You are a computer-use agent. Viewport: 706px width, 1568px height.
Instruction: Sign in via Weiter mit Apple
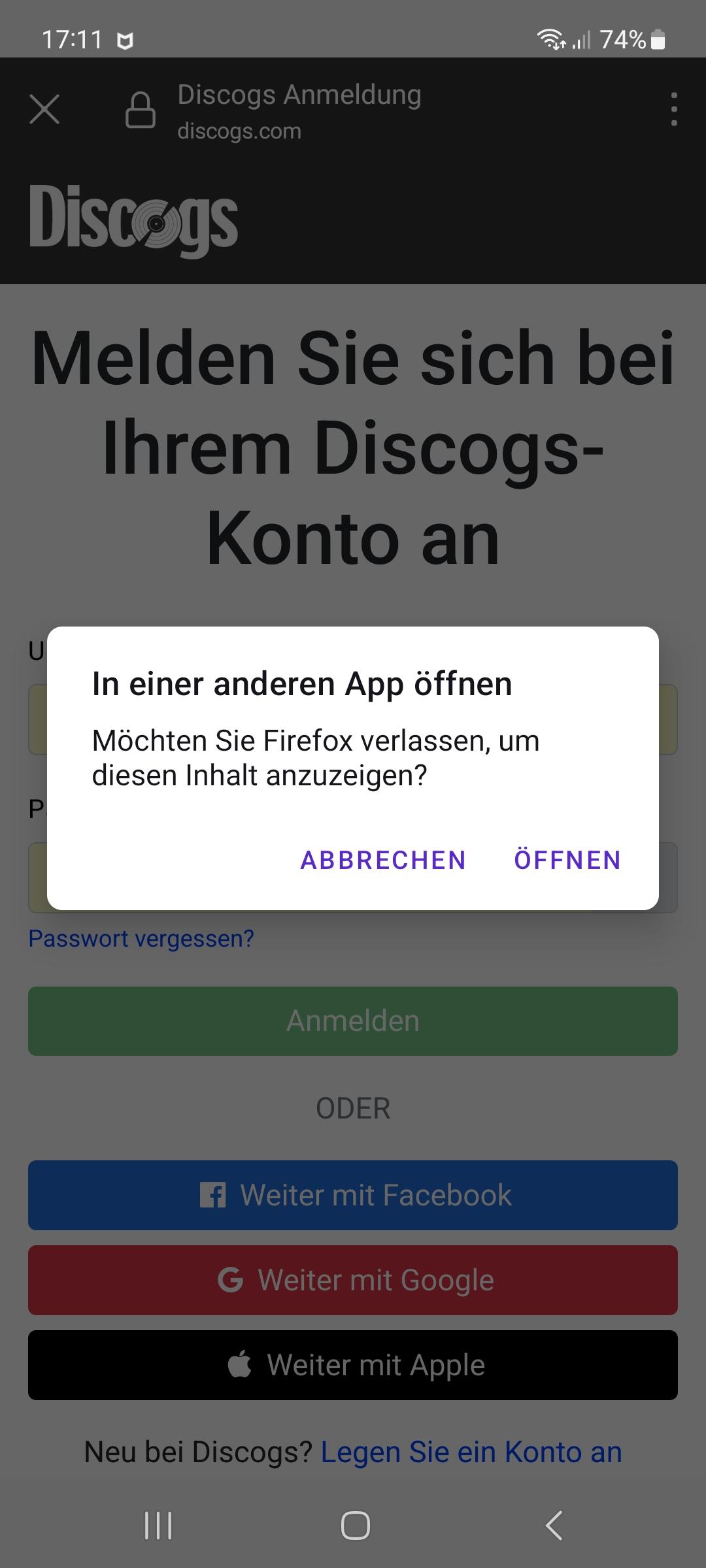[x=353, y=1365]
